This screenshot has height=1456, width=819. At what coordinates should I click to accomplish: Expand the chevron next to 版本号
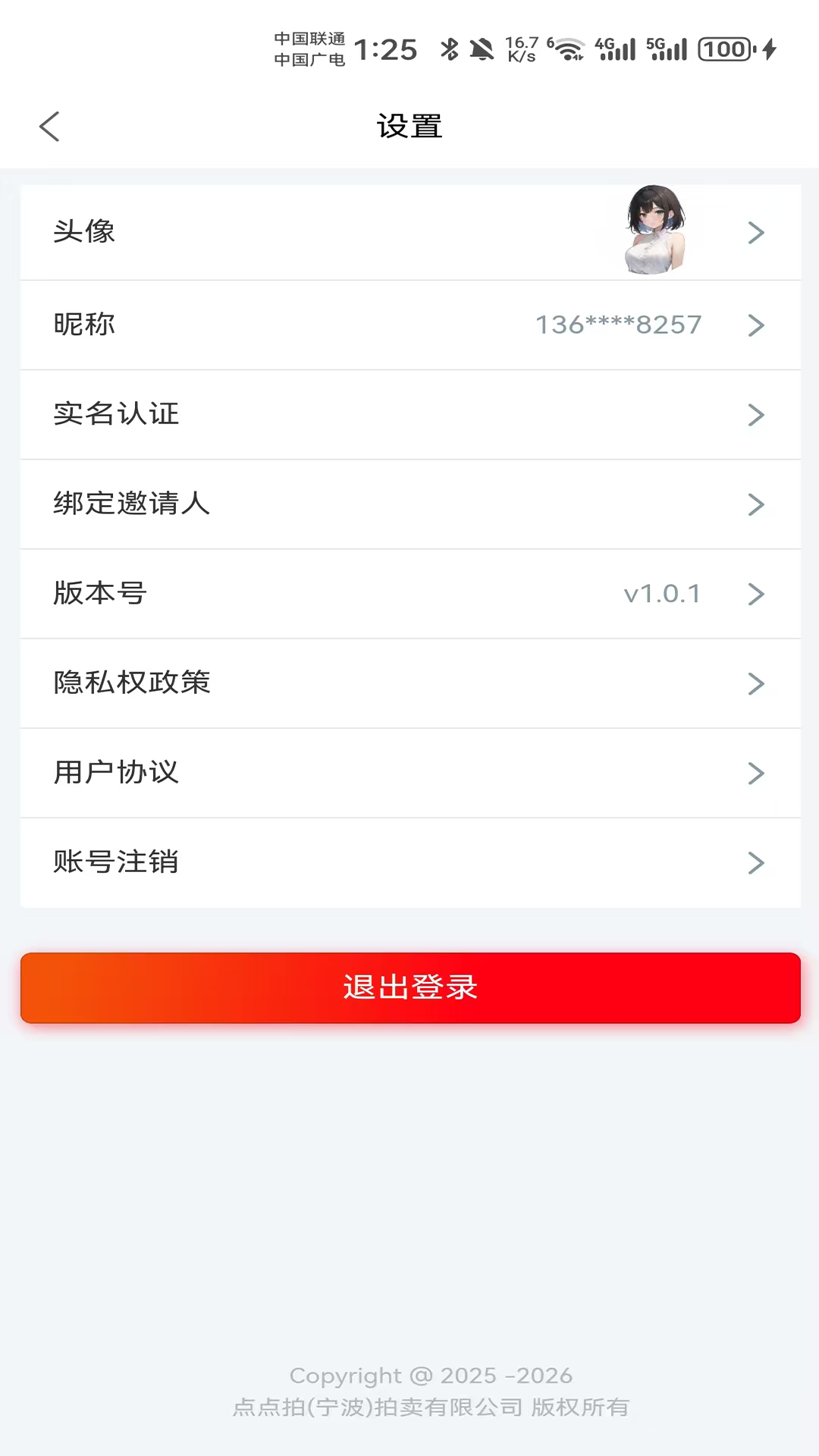755,594
